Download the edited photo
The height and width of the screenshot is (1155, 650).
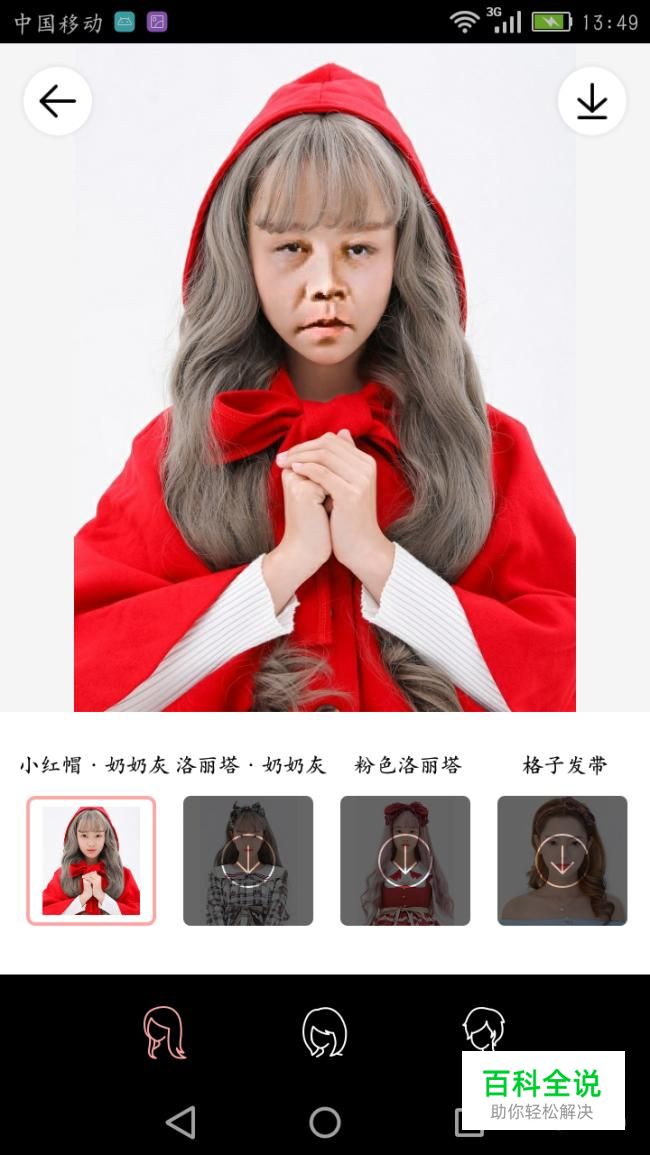592,101
